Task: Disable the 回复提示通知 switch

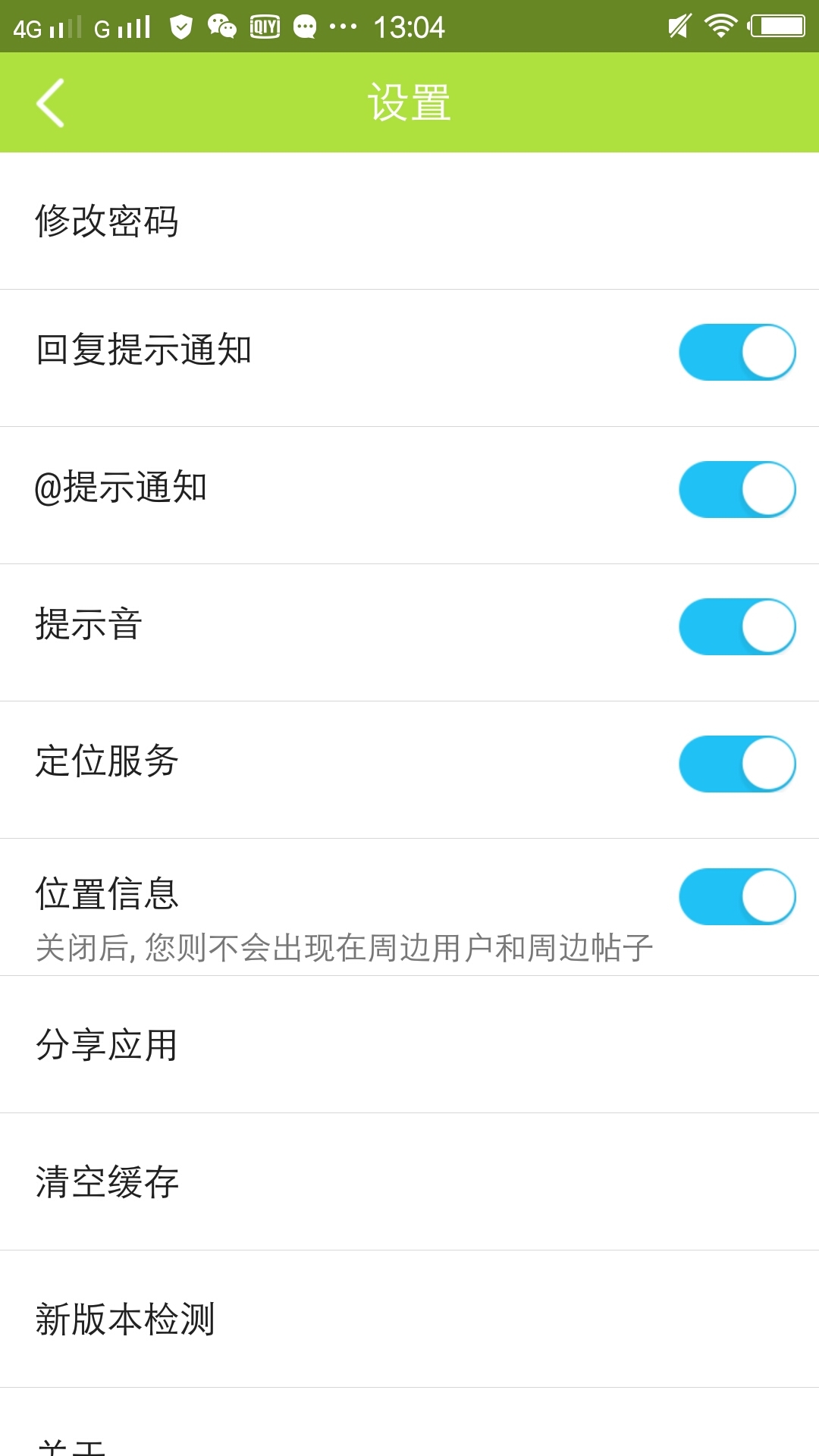Action: 736,353
